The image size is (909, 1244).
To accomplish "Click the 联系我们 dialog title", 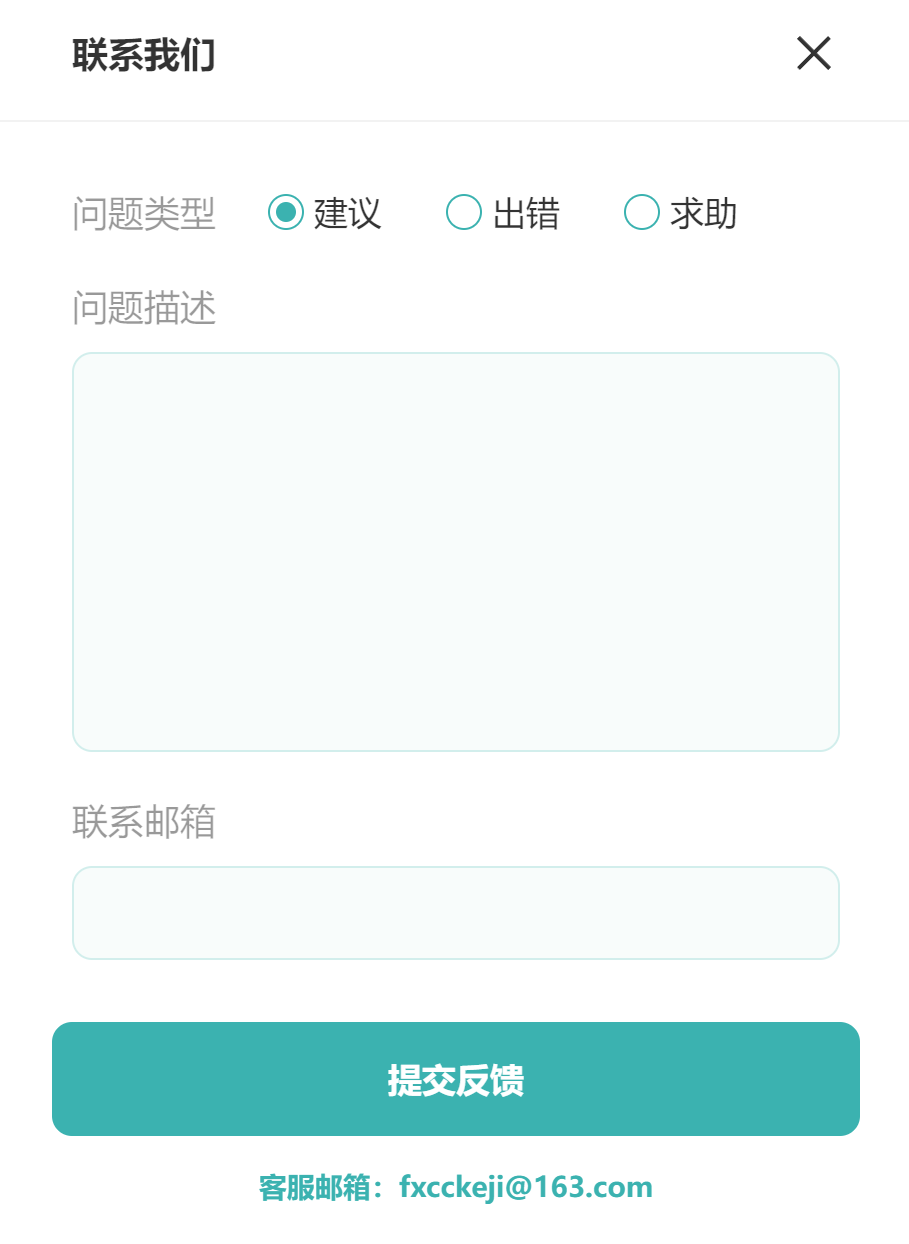I will pos(143,57).
